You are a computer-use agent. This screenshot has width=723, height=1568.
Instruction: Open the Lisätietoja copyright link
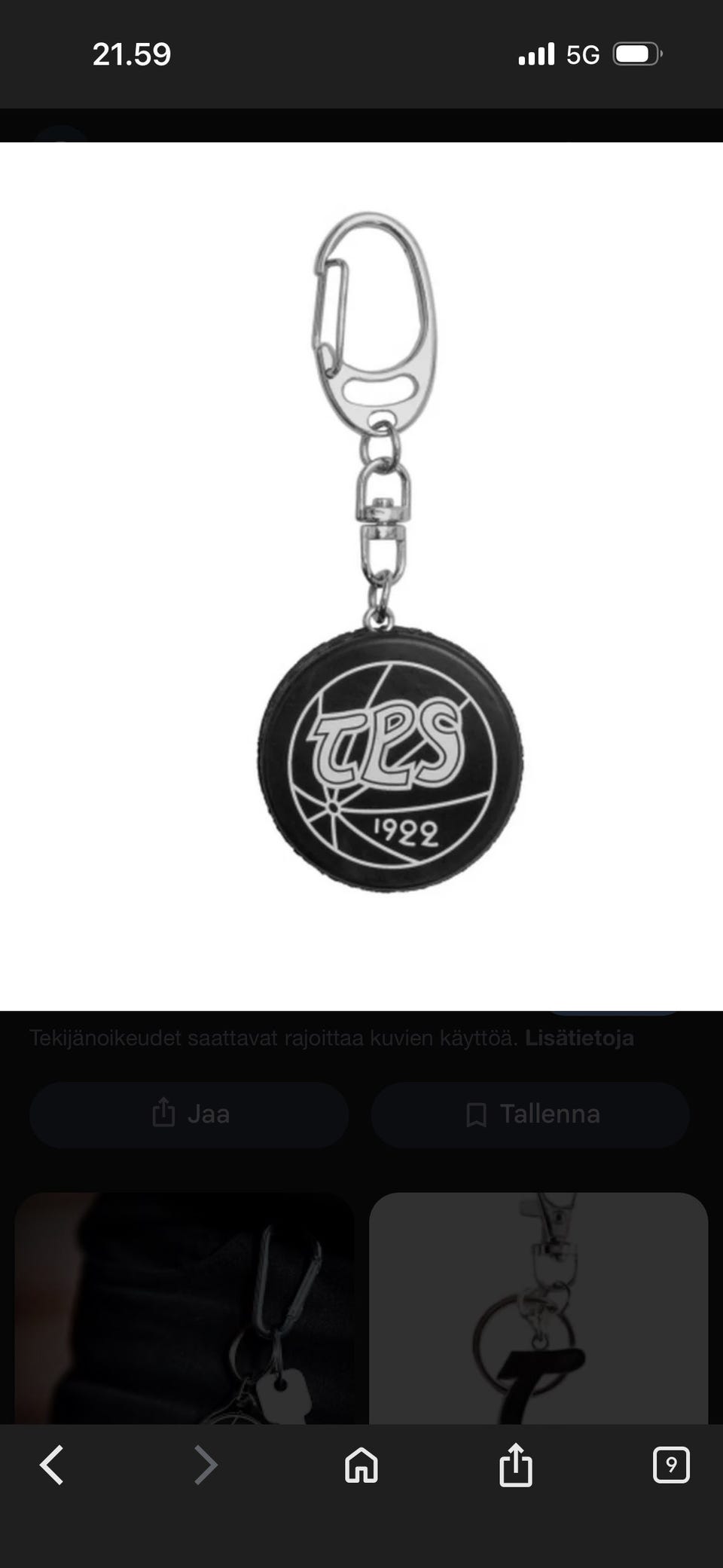579,1038
